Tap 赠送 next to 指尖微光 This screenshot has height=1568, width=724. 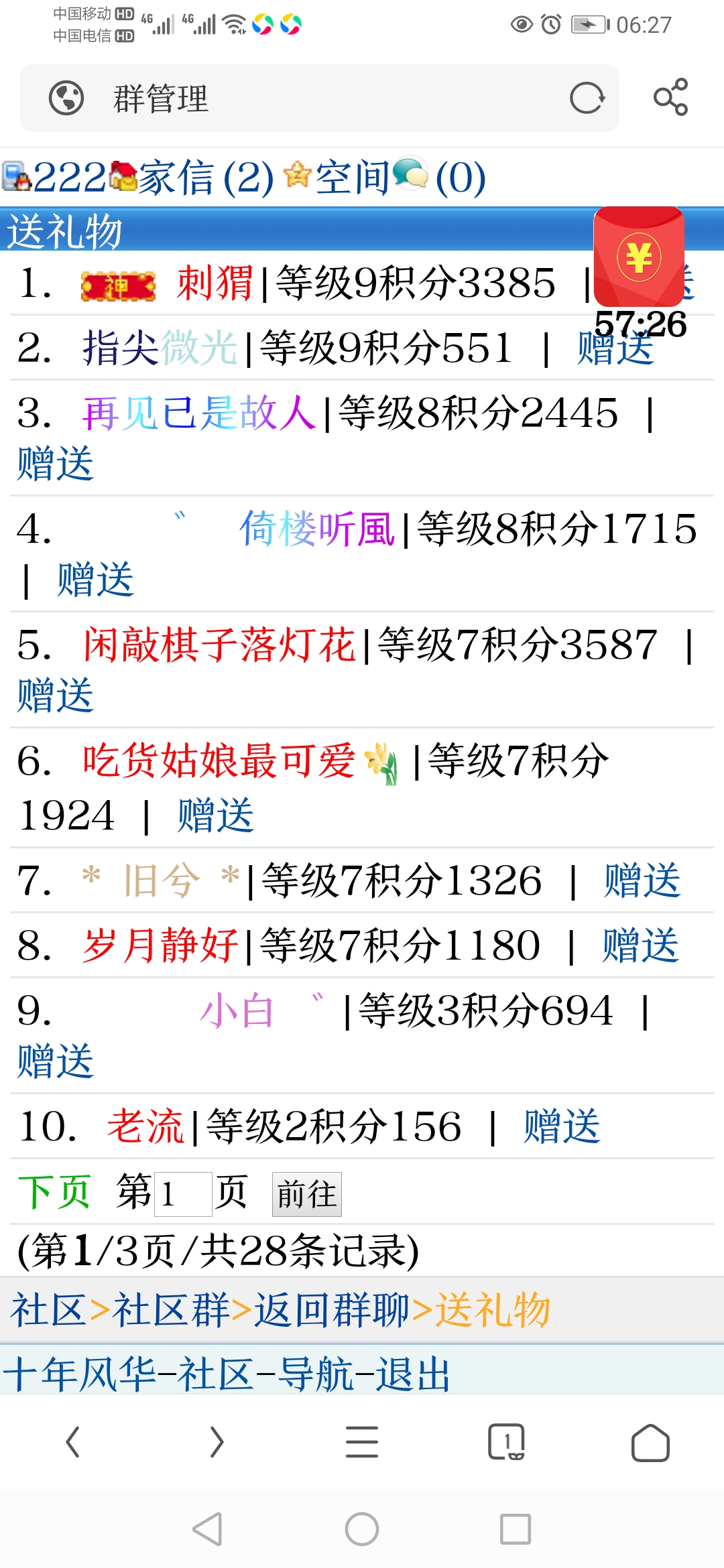[x=615, y=348]
